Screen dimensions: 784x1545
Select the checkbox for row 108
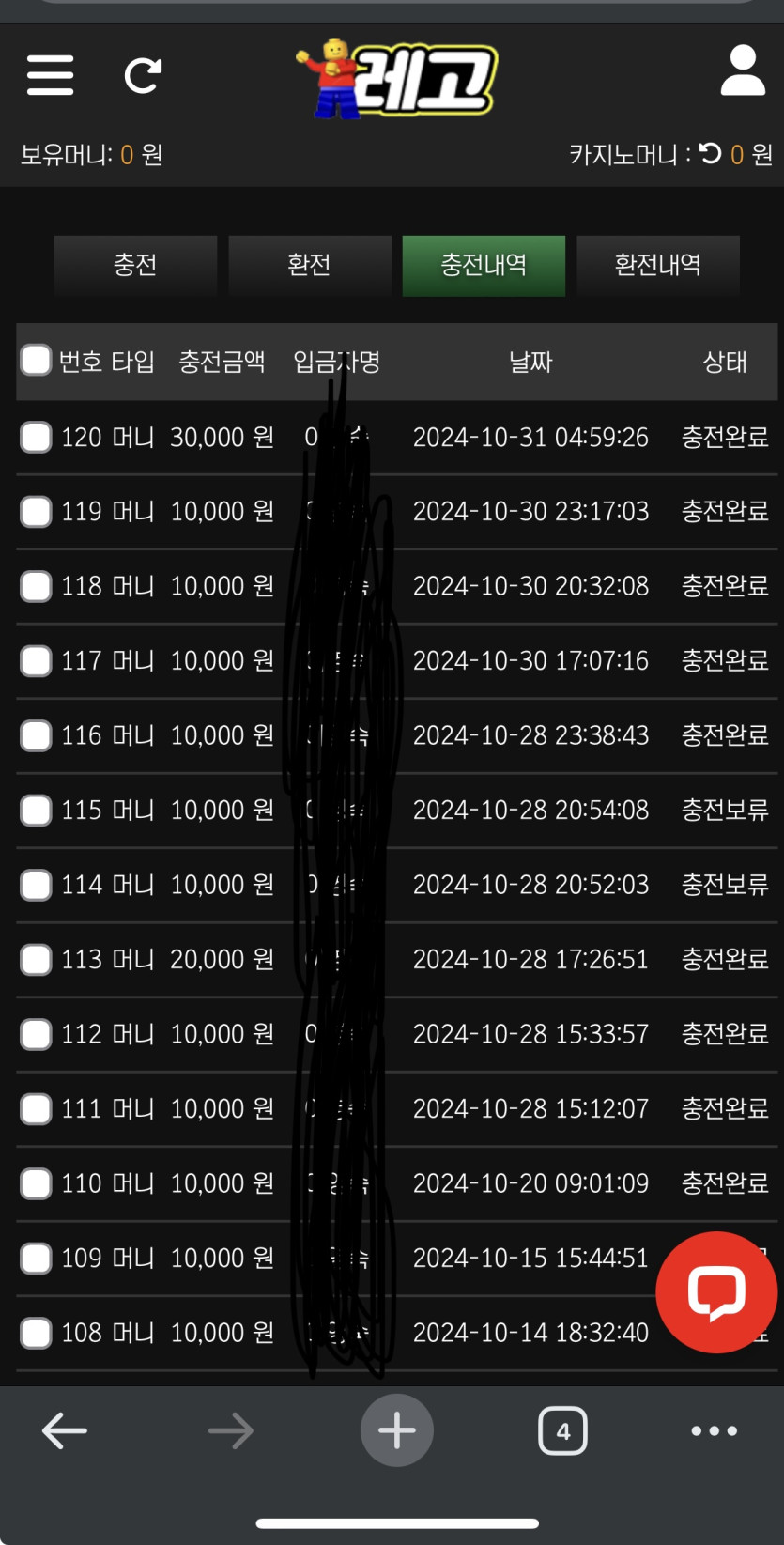click(36, 1333)
